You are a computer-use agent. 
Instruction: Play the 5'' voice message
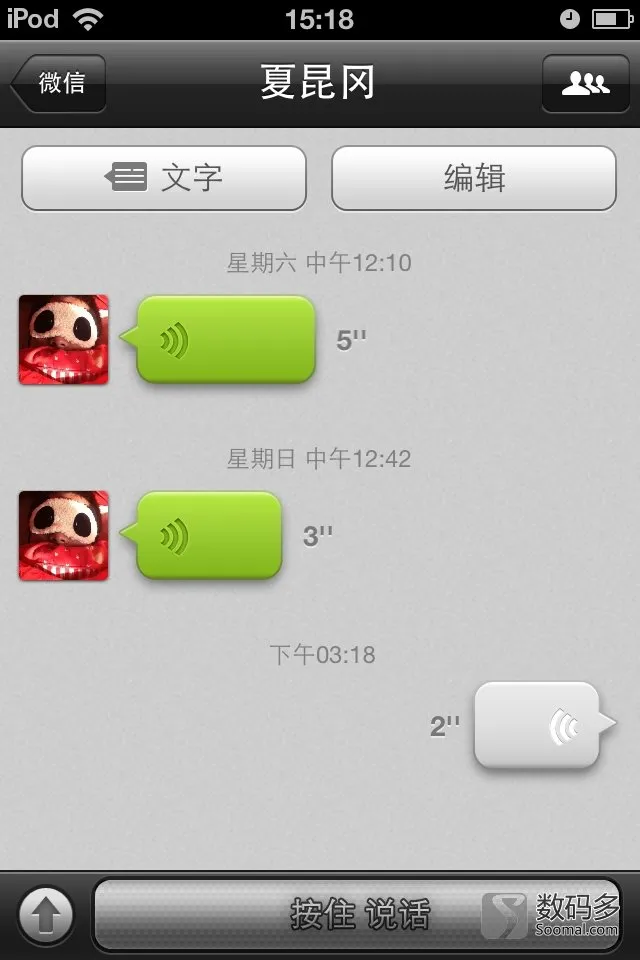226,340
